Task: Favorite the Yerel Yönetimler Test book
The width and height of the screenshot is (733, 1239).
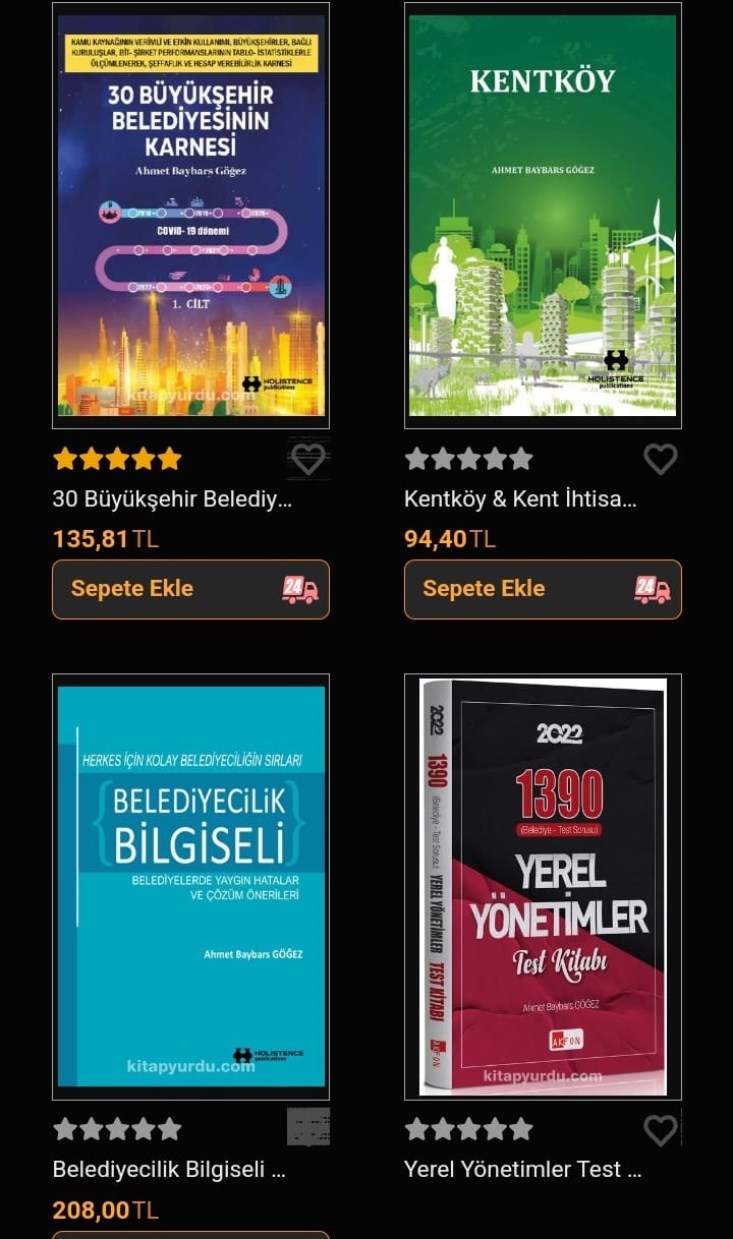Action: (660, 1130)
